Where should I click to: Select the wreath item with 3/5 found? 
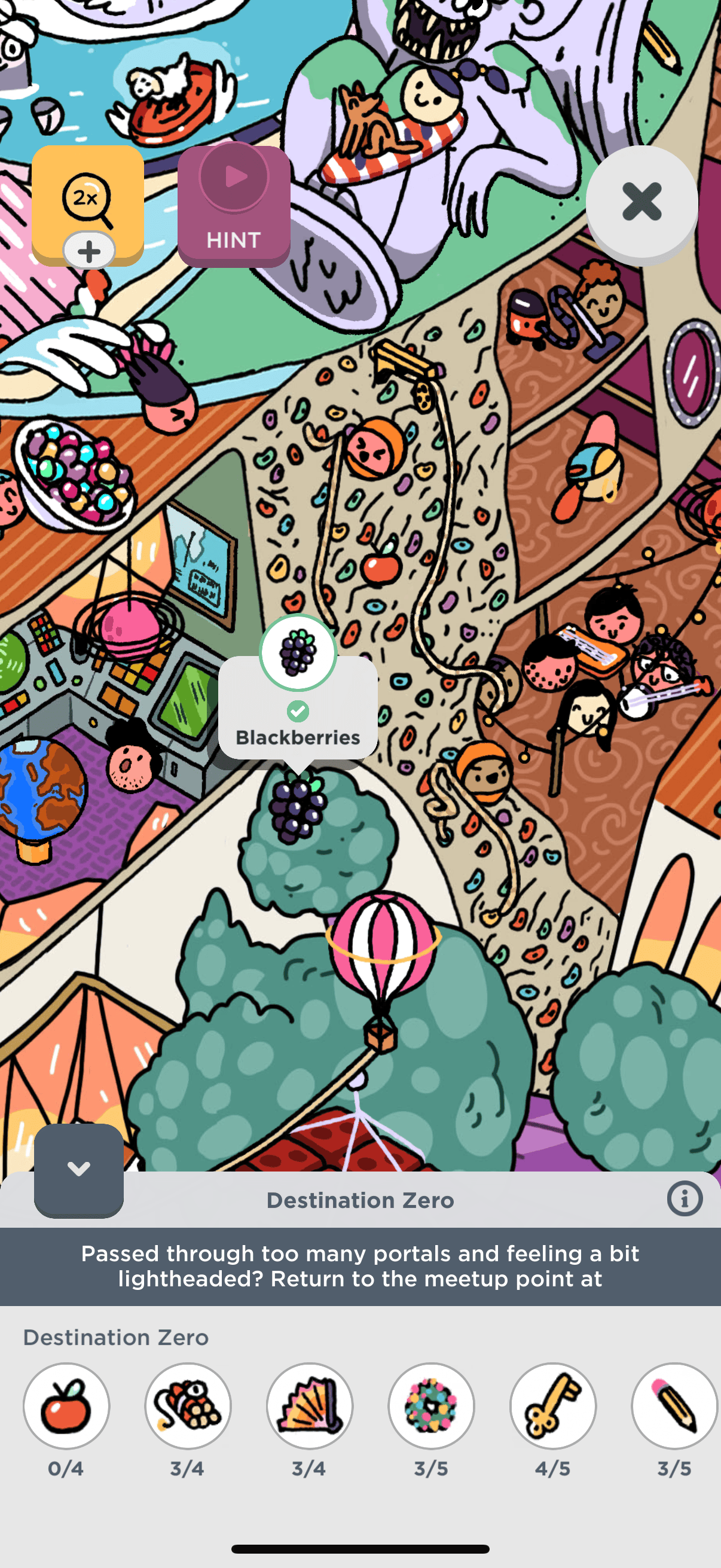pyautogui.click(x=432, y=1405)
